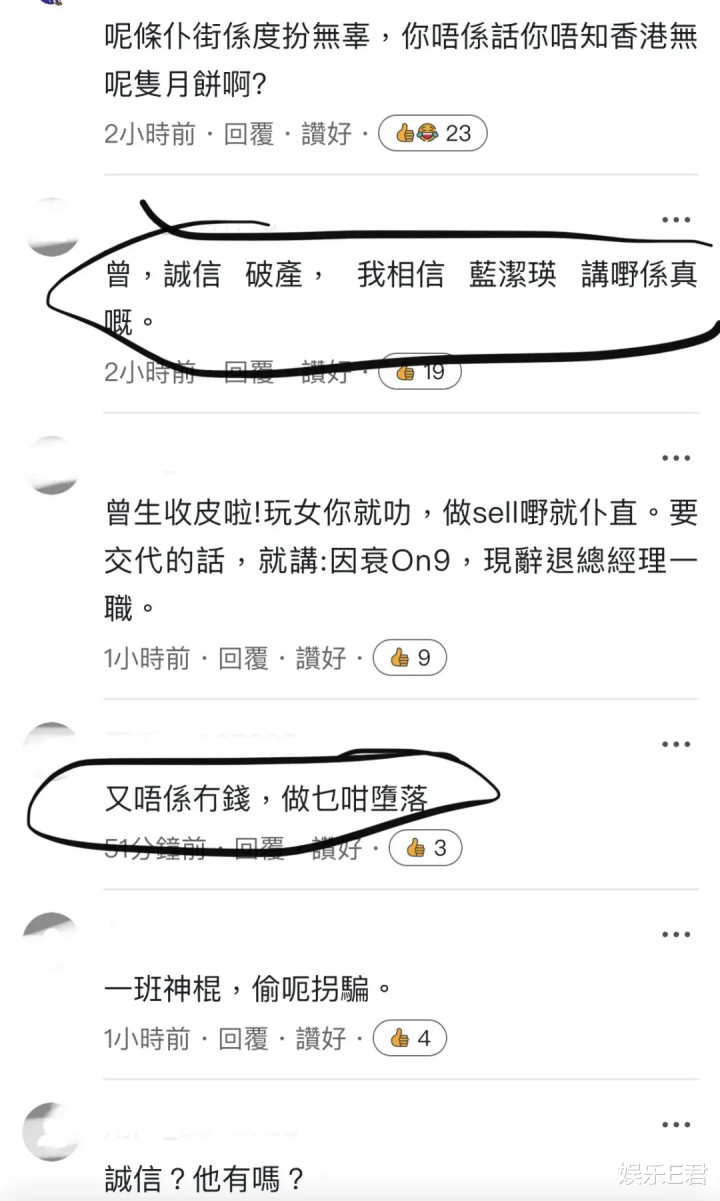Reply to the comment about 香港無呢隻月餅
The image size is (720, 1201).
[x=248, y=133]
